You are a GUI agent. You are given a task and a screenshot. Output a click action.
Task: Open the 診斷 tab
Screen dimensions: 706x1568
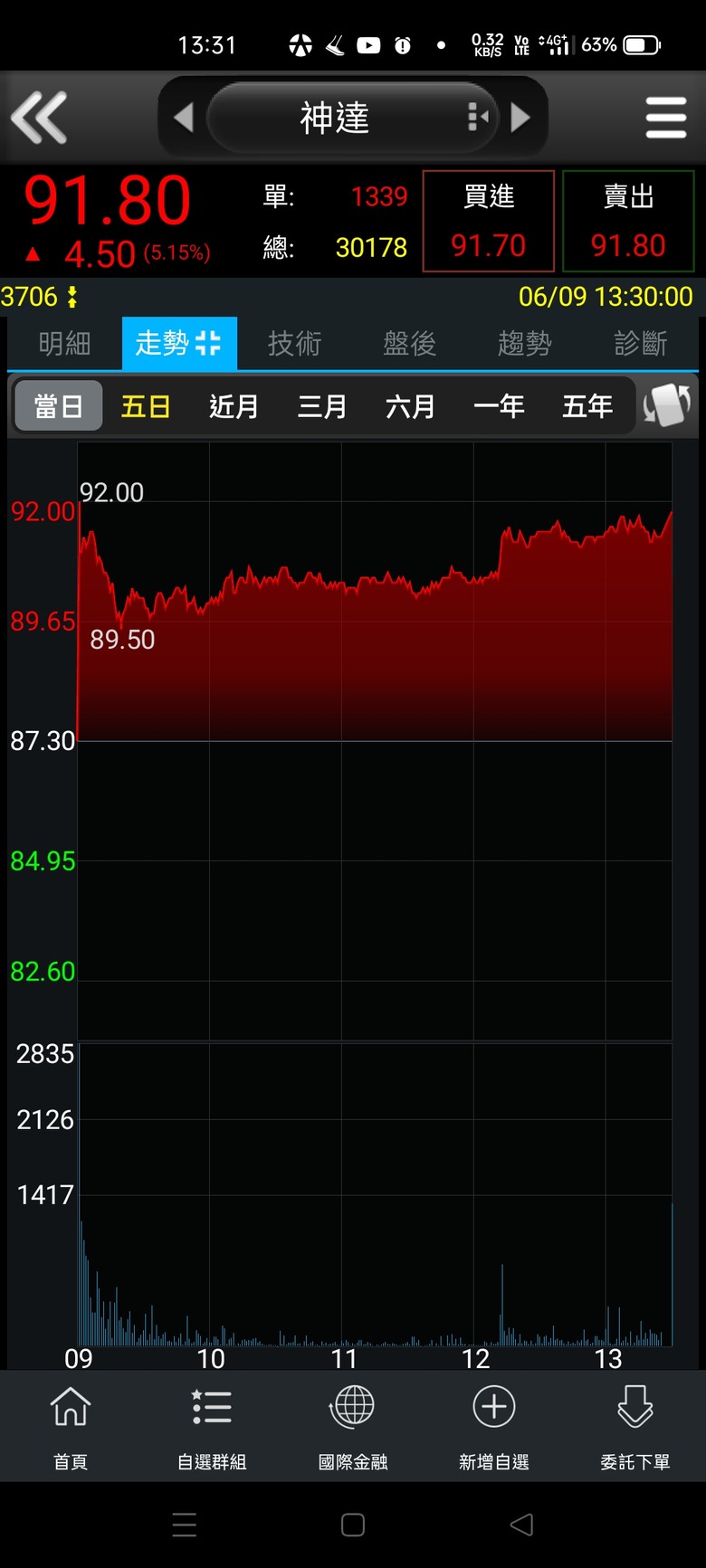pos(640,344)
